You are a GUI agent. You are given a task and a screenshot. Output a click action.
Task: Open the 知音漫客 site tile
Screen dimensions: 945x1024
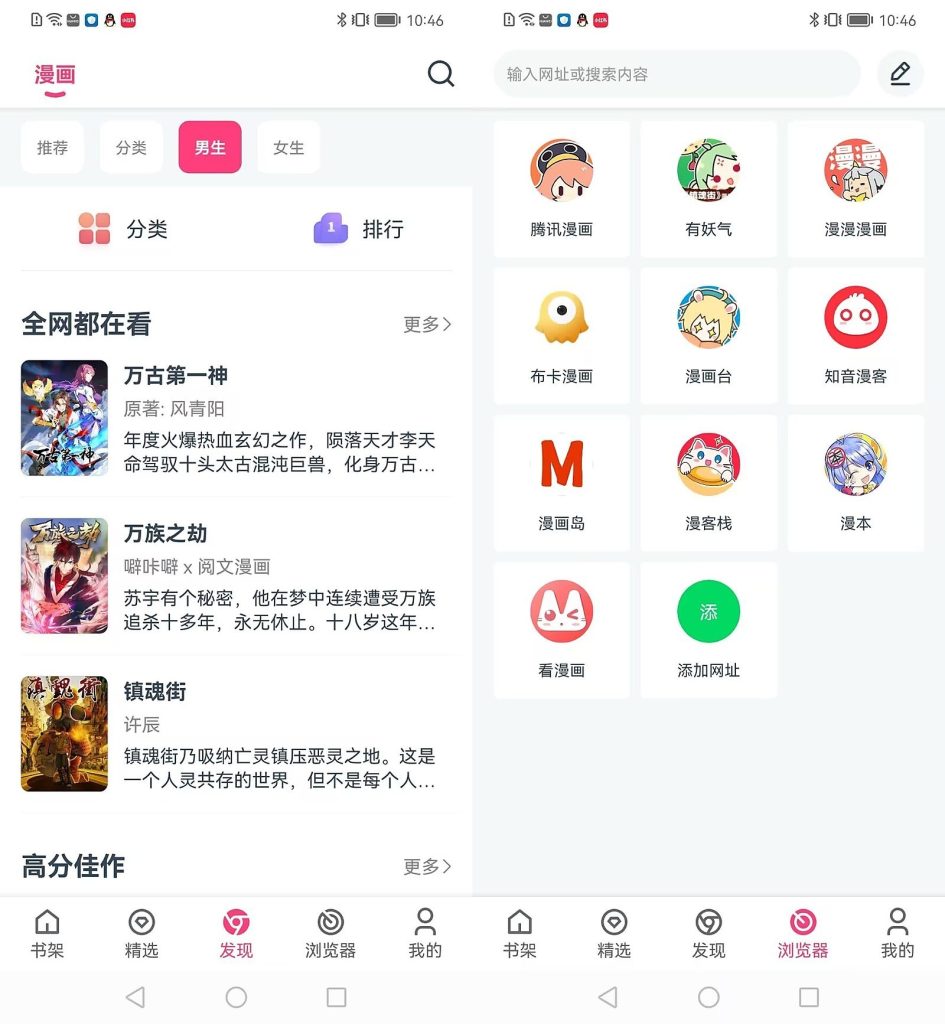coord(855,336)
